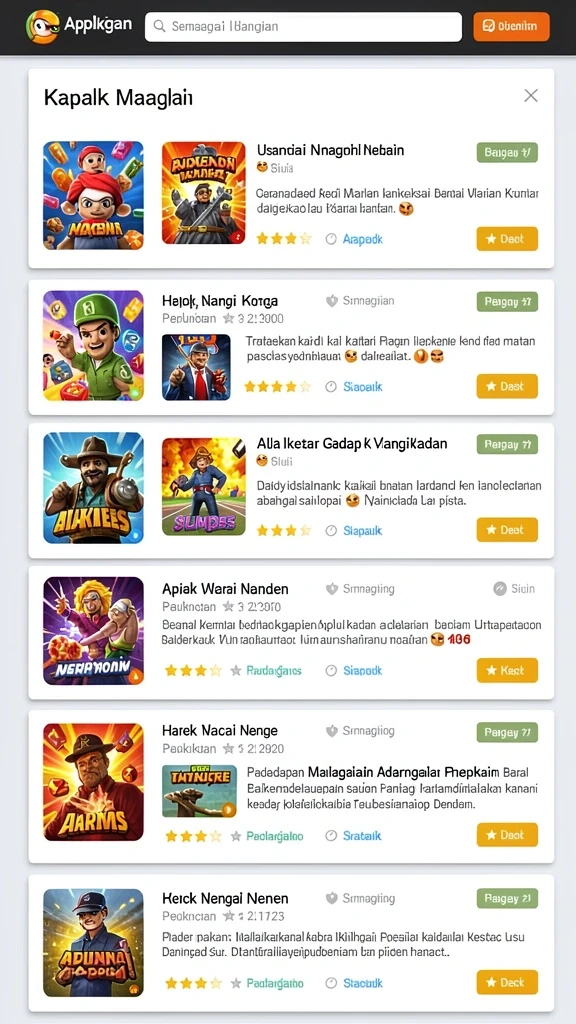Tap the green badge on Usandai Nnagohl Nebain
The image size is (576, 1024).
[507, 153]
